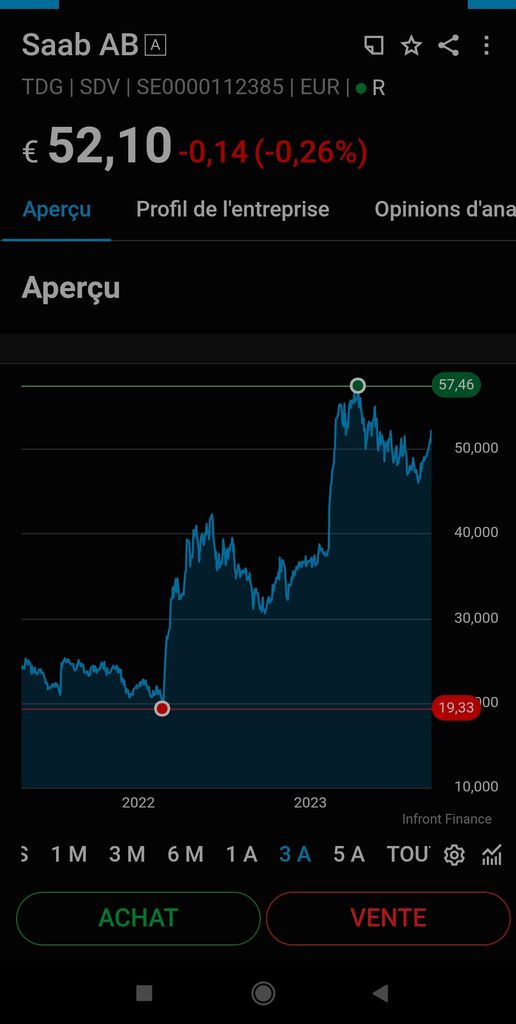Image resolution: width=516 pixels, height=1024 pixels.
Task: Switch chart to 5 A range
Action: point(349,854)
